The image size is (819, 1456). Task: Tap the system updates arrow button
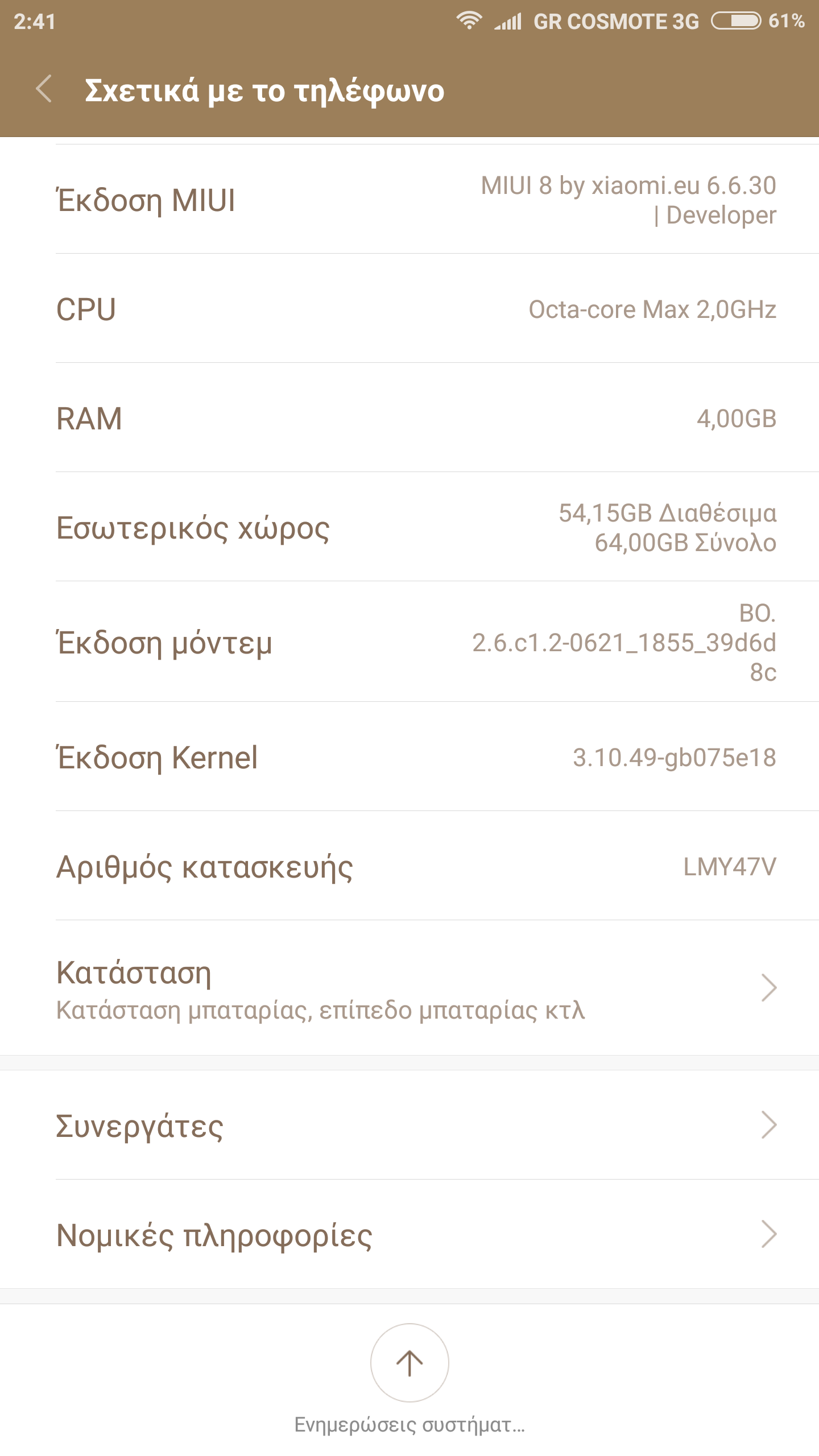(x=409, y=1363)
